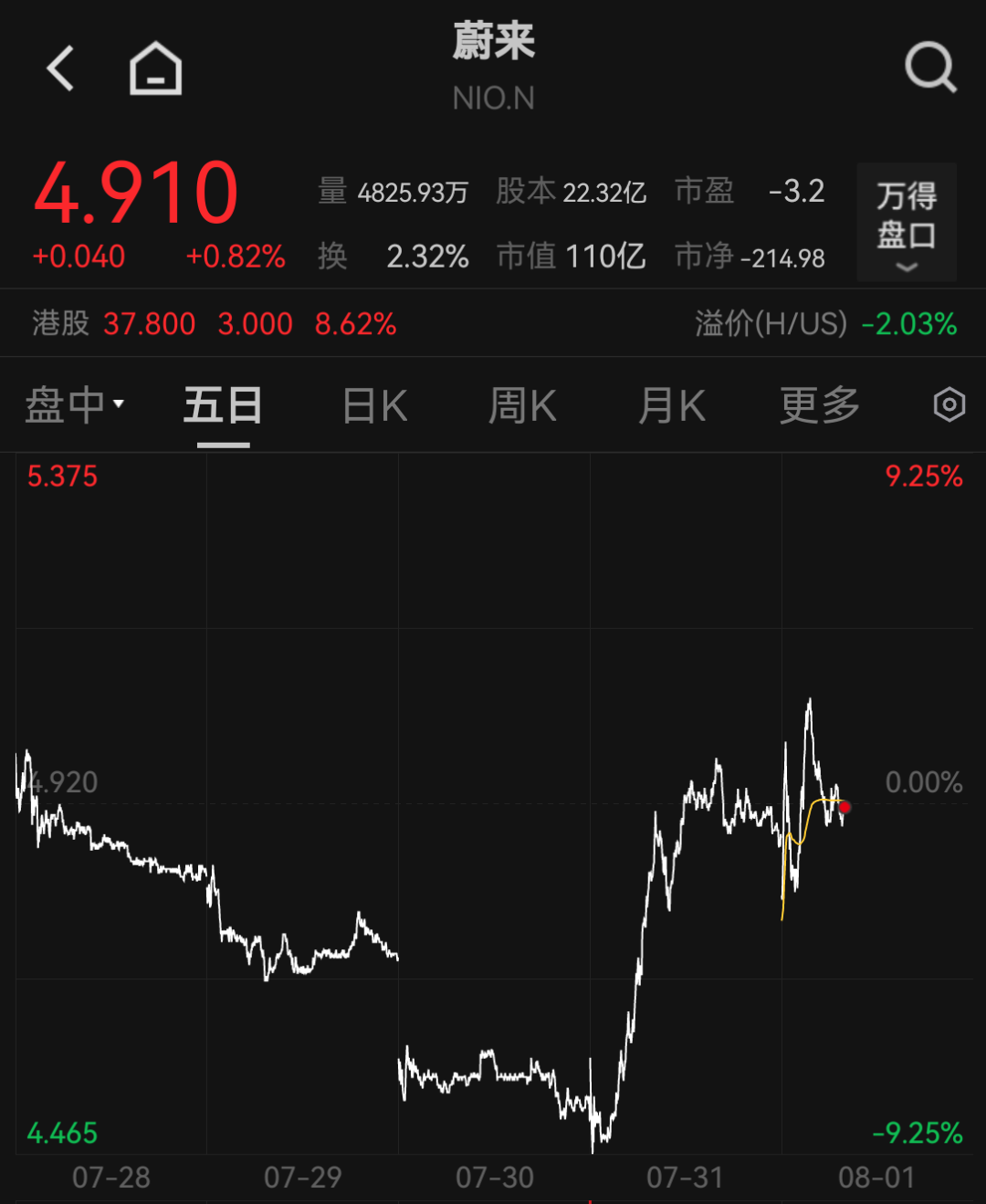Open stock search
The height and width of the screenshot is (1204, 986).
(929, 68)
